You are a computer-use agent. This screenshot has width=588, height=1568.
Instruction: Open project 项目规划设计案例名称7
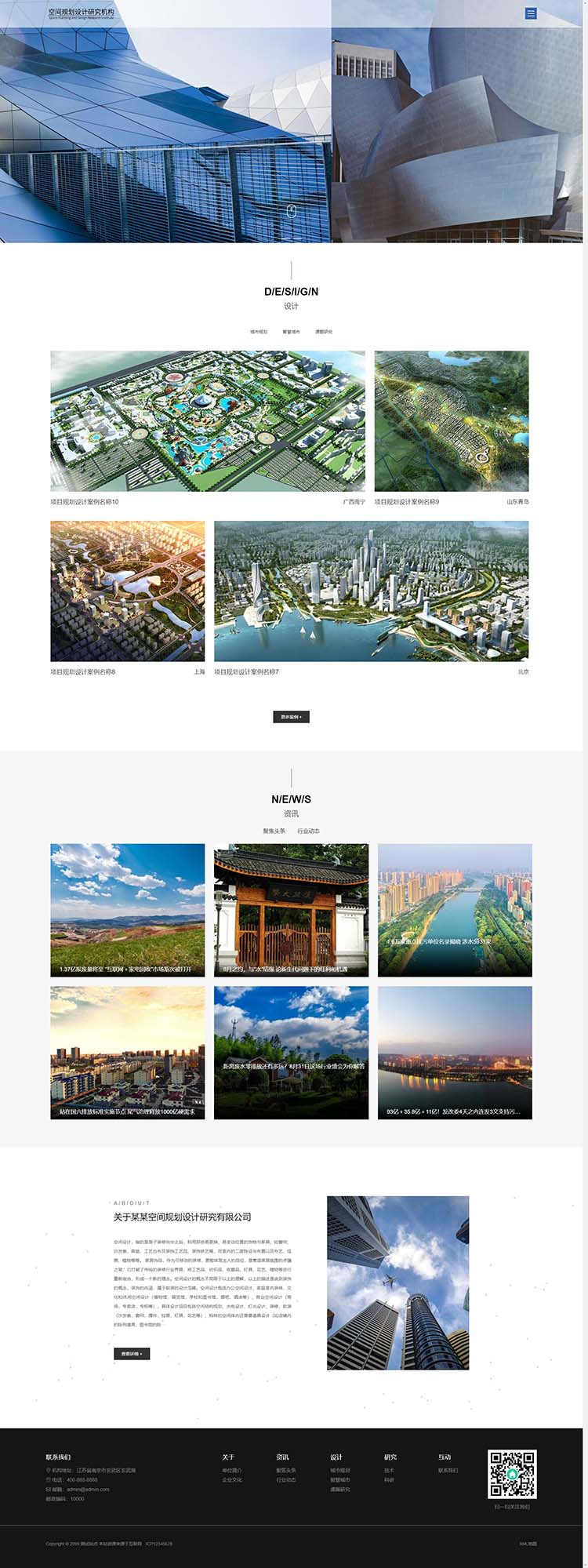click(x=372, y=591)
